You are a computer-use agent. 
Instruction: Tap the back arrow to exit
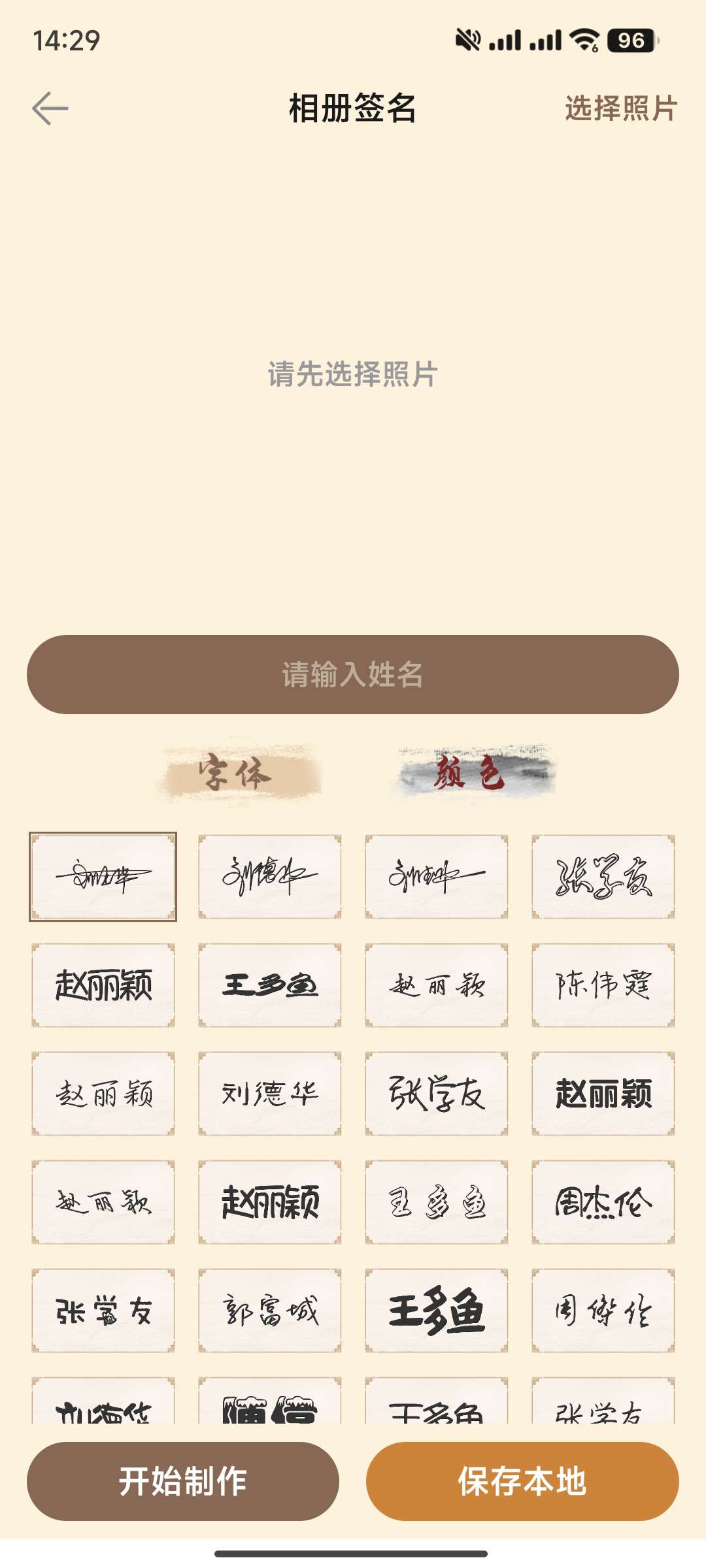point(49,108)
